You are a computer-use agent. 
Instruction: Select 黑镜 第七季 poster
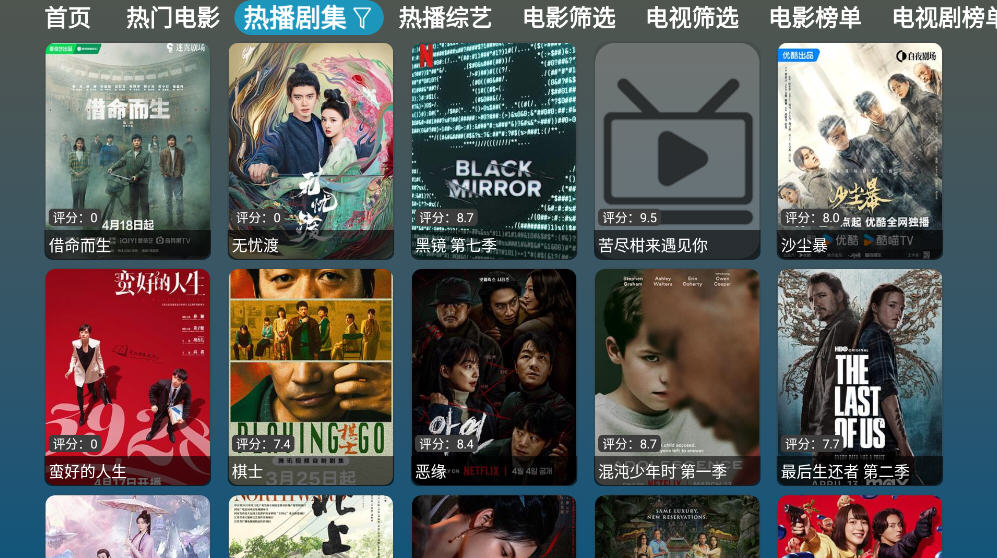494,150
